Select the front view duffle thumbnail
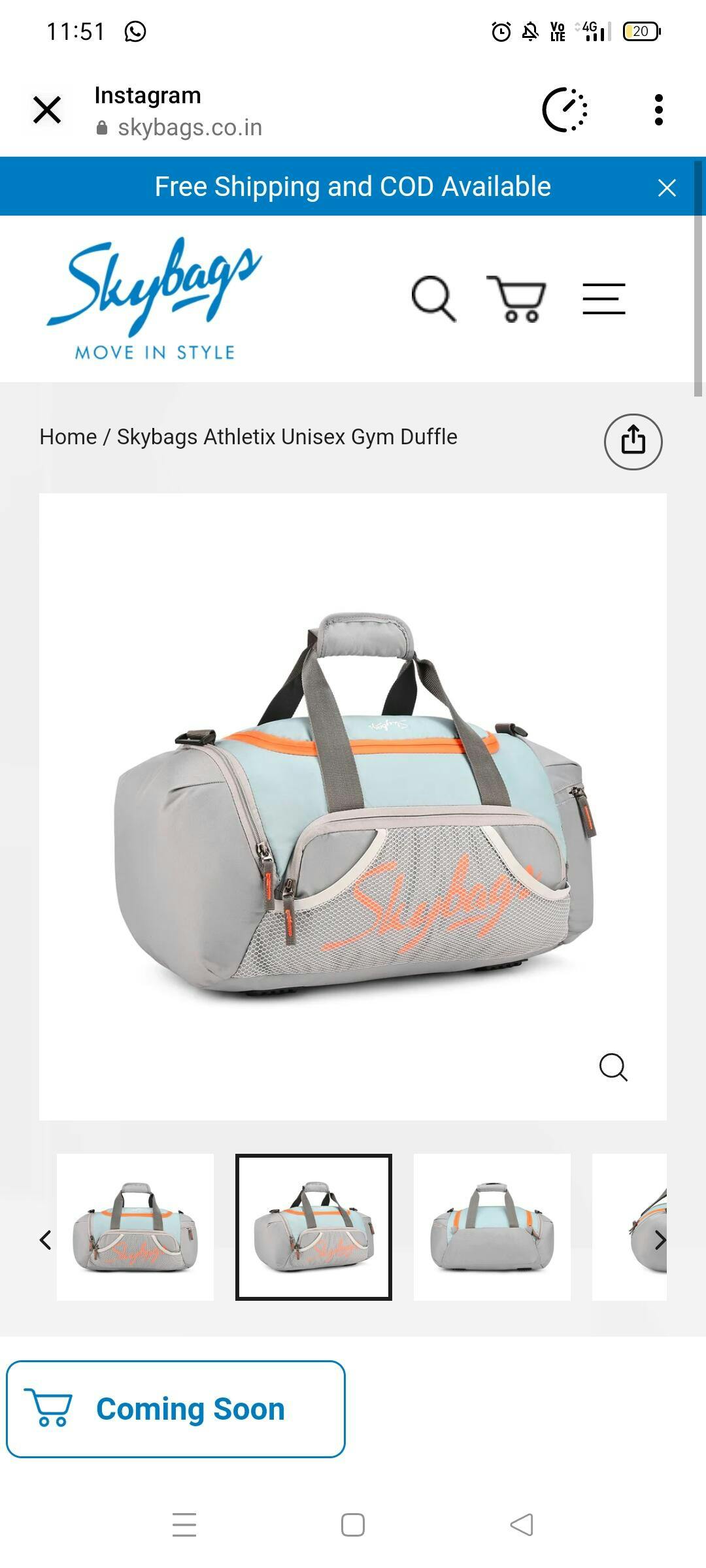706x1568 pixels. click(135, 1227)
